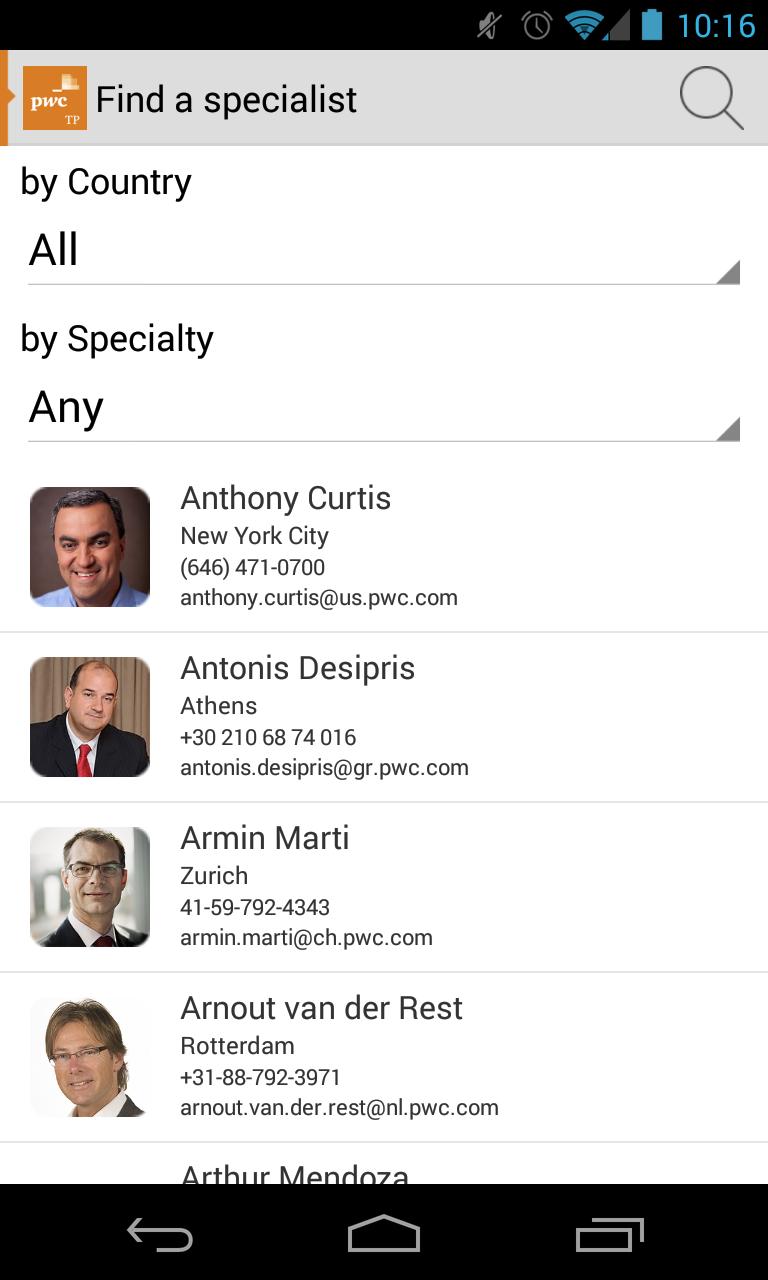This screenshot has width=768, height=1280.
Task: Tap the PwC TP app icon
Action: click(54, 98)
